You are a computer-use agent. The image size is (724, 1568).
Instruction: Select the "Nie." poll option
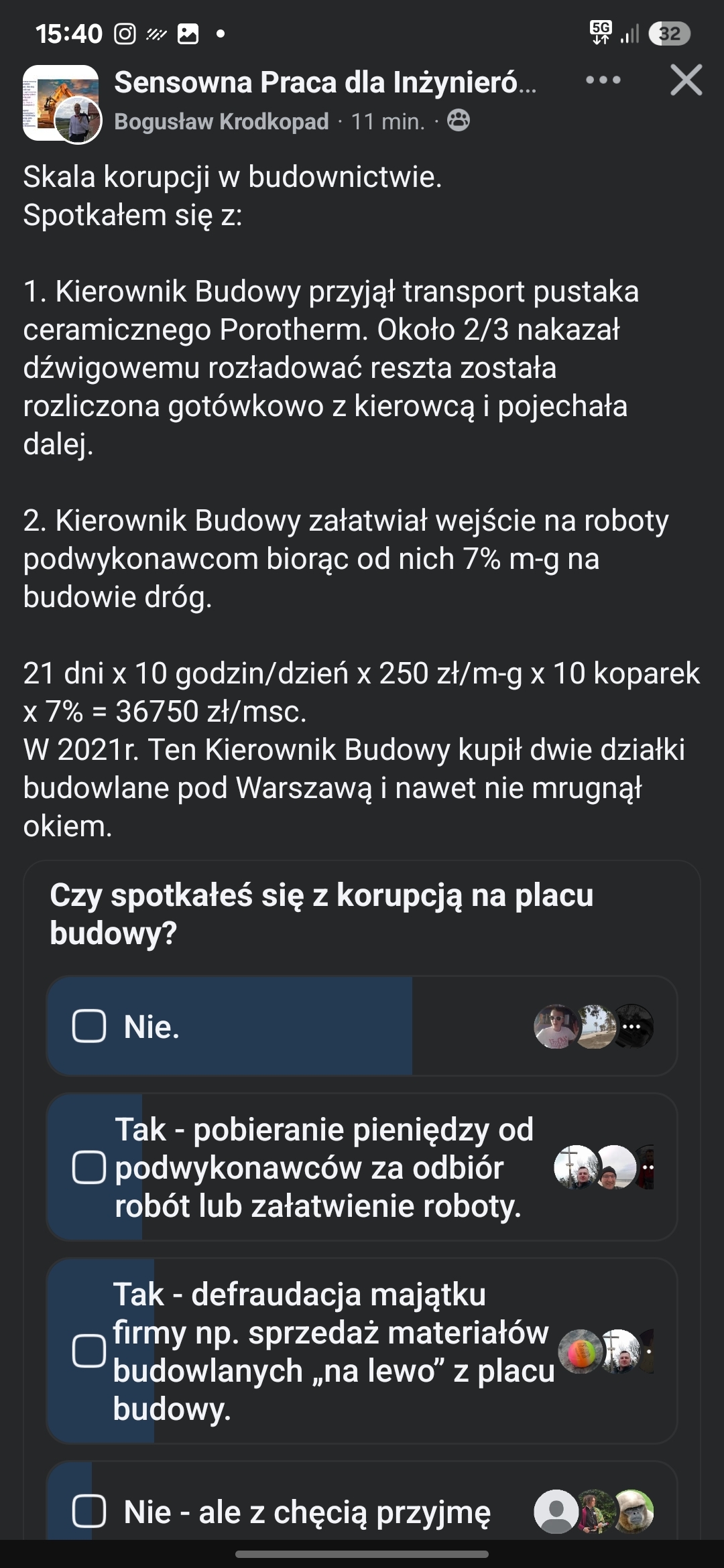[x=89, y=1026]
